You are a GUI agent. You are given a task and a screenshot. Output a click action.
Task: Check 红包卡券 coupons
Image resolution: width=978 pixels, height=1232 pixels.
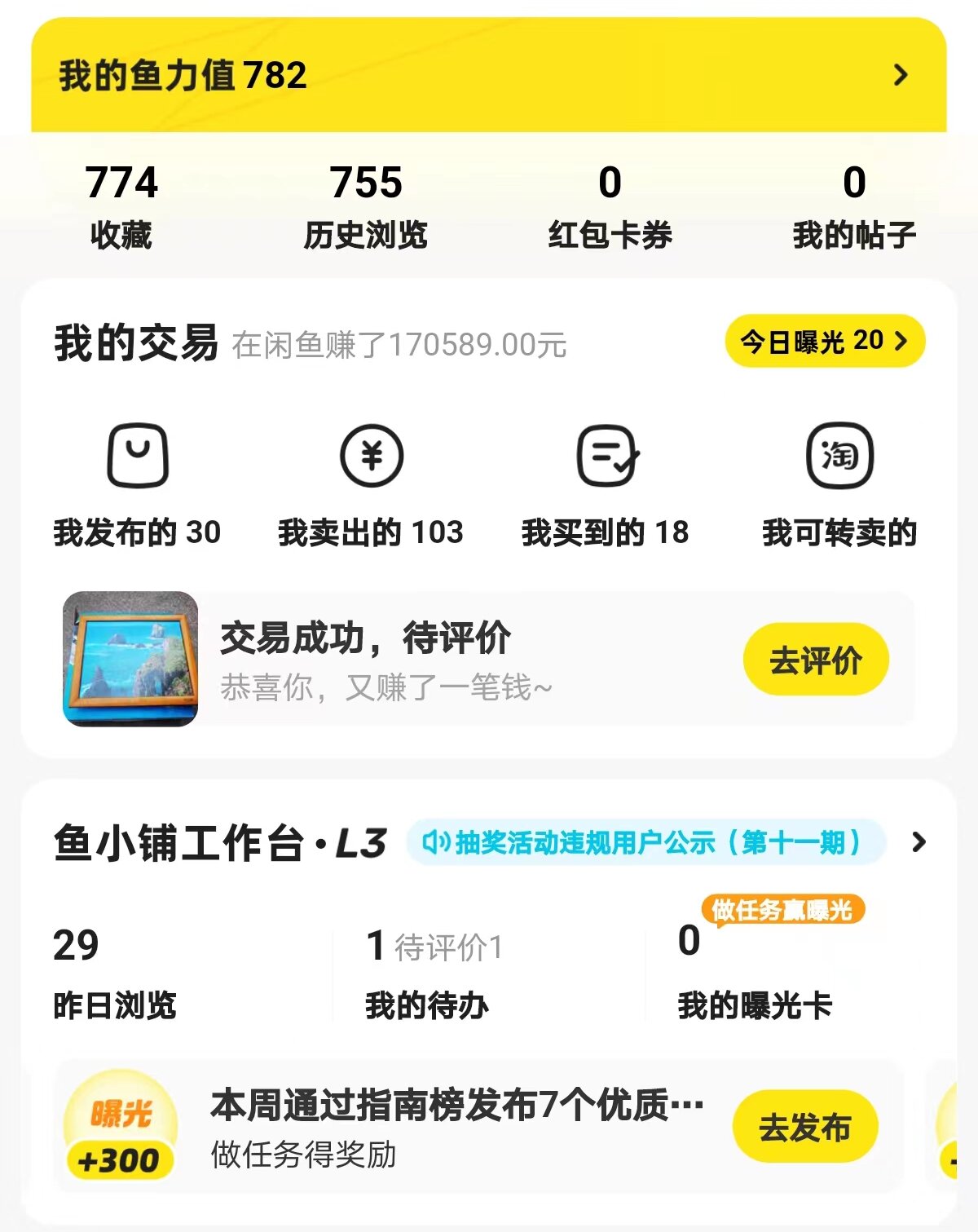coord(610,205)
